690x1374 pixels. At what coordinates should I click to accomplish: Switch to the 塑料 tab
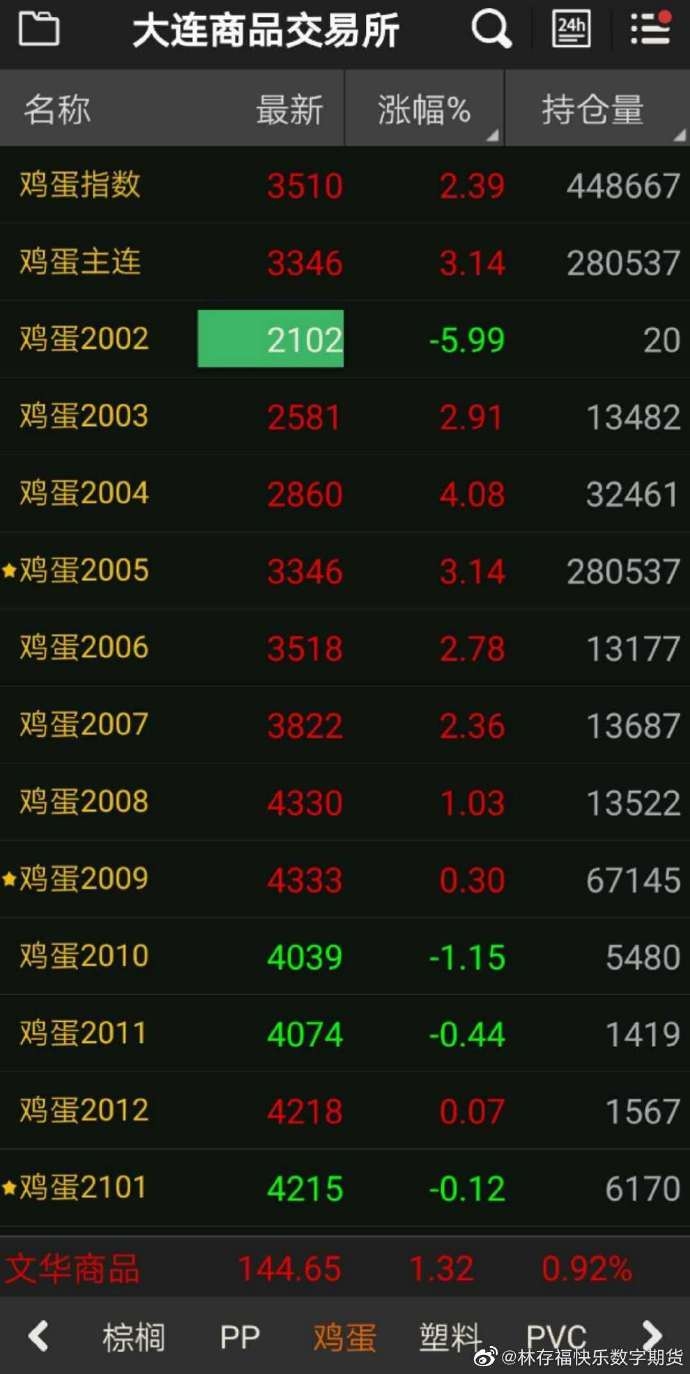(x=450, y=1337)
